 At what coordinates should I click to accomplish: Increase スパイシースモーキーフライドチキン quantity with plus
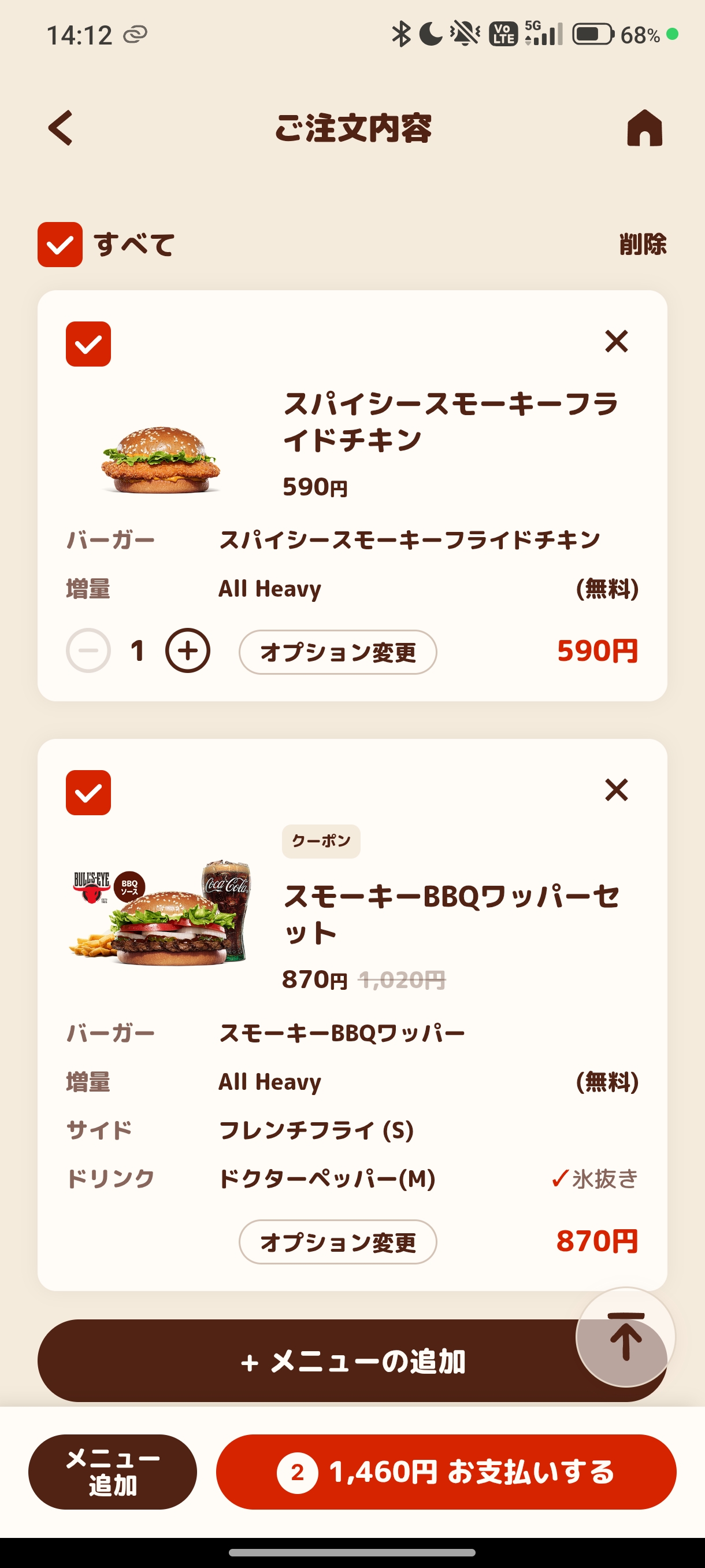click(x=187, y=650)
